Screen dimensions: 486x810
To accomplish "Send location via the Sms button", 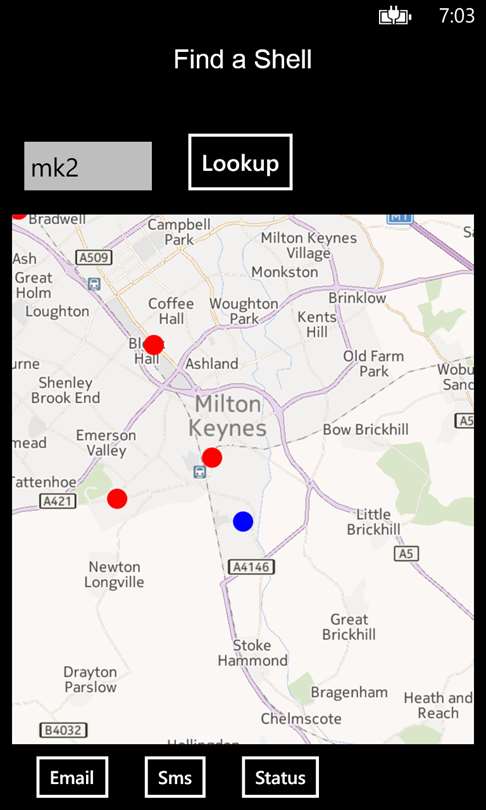I will click(x=175, y=777).
